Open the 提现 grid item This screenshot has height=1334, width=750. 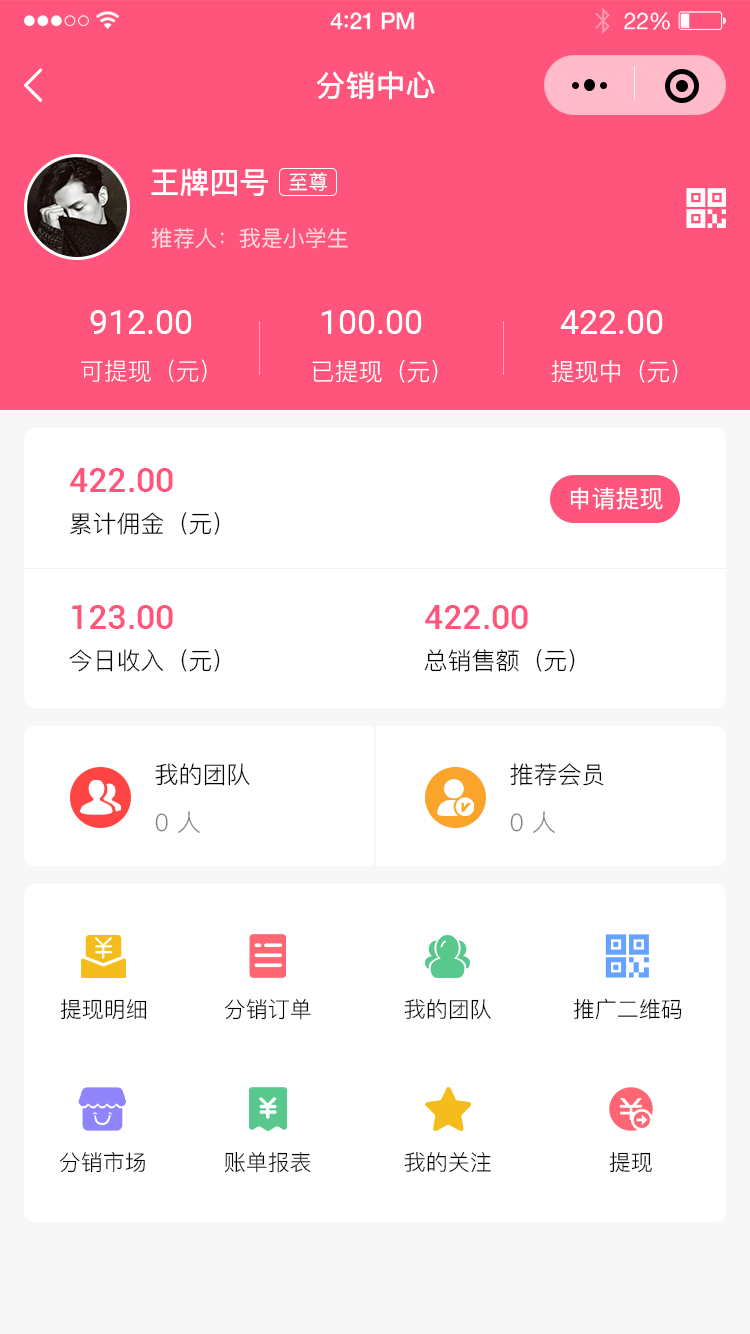[x=631, y=1130]
